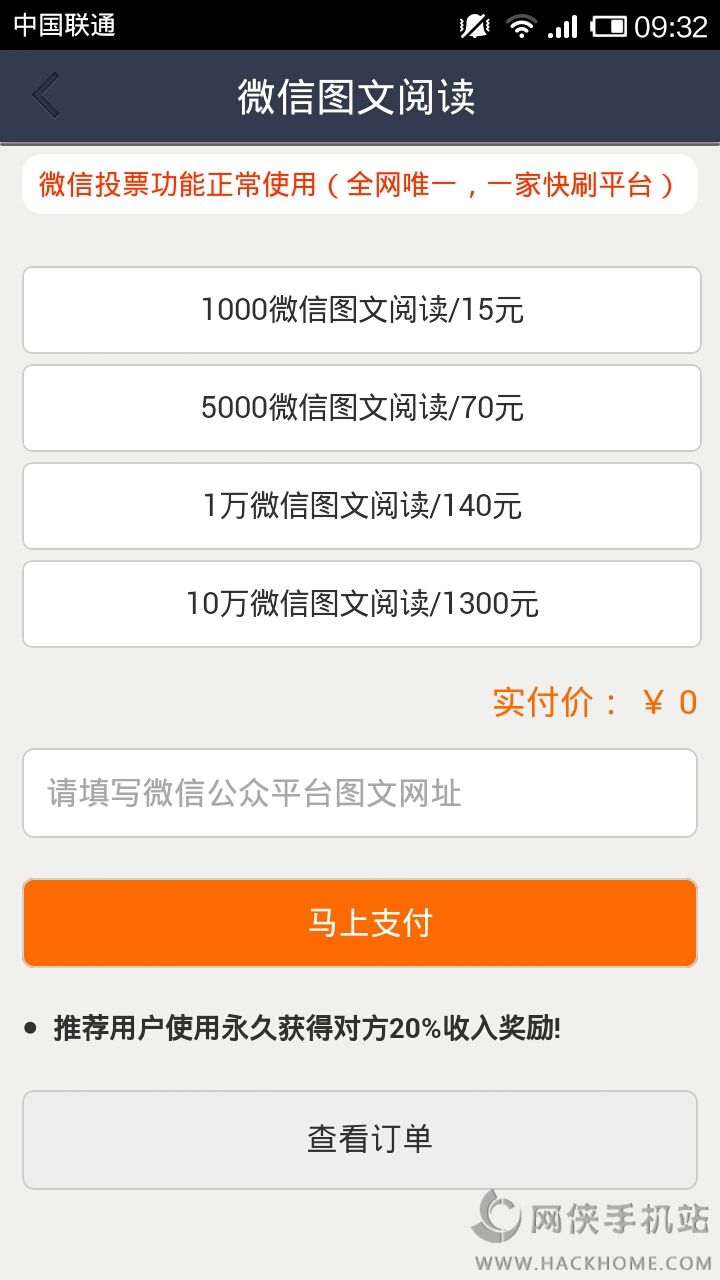Screen dimensions: 720x1280
Task: Focus the 请填写微信公众平台图文网址 field
Action: coord(360,793)
